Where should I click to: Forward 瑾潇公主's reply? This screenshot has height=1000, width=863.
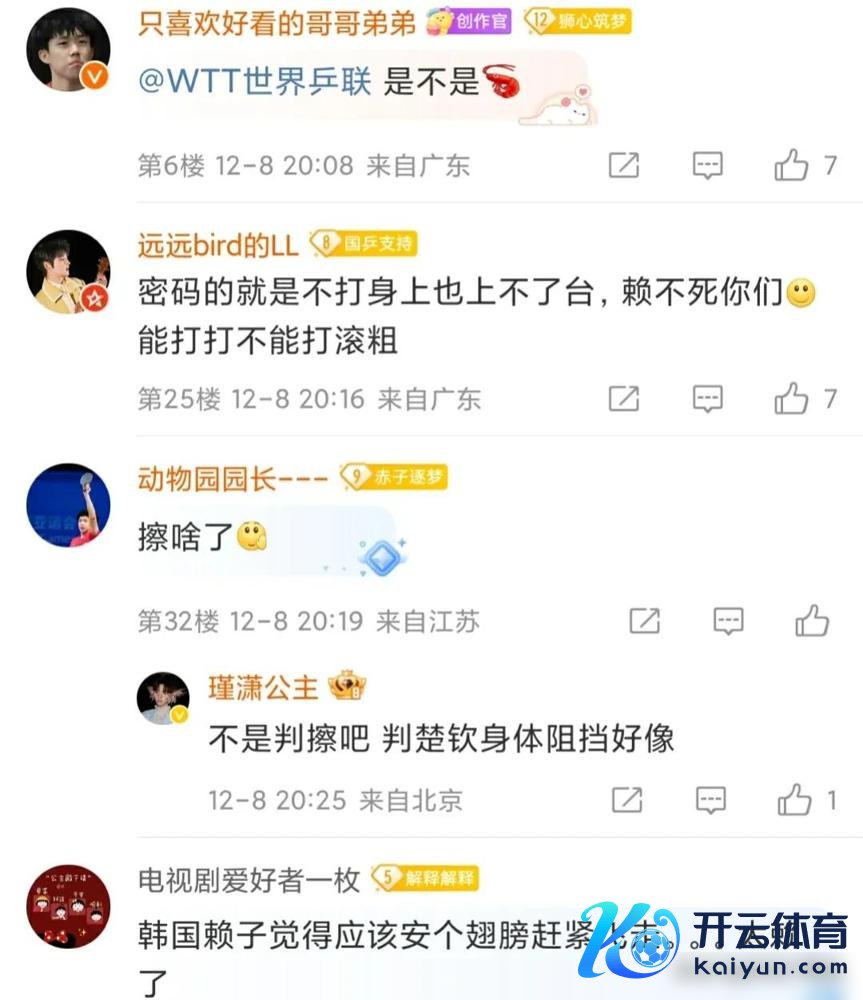[x=627, y=800]
